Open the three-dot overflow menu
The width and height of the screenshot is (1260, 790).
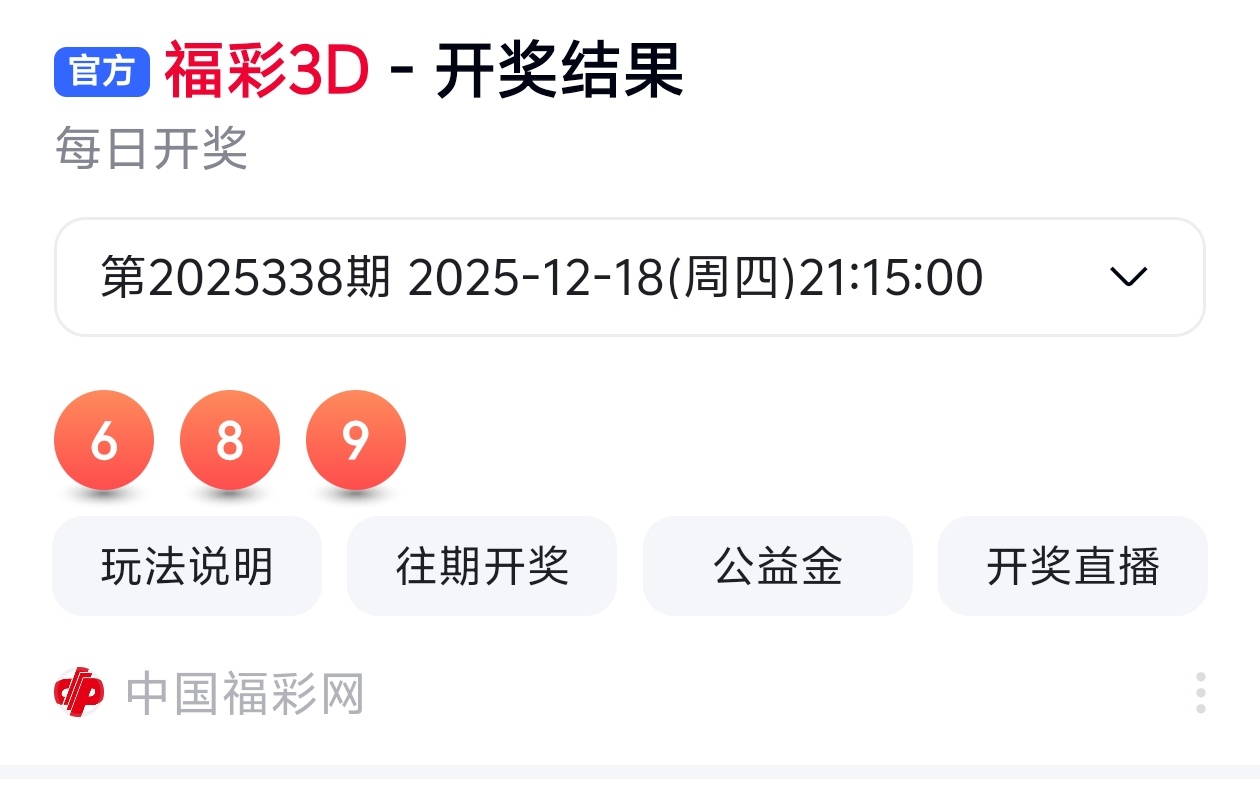[1200, 693]
